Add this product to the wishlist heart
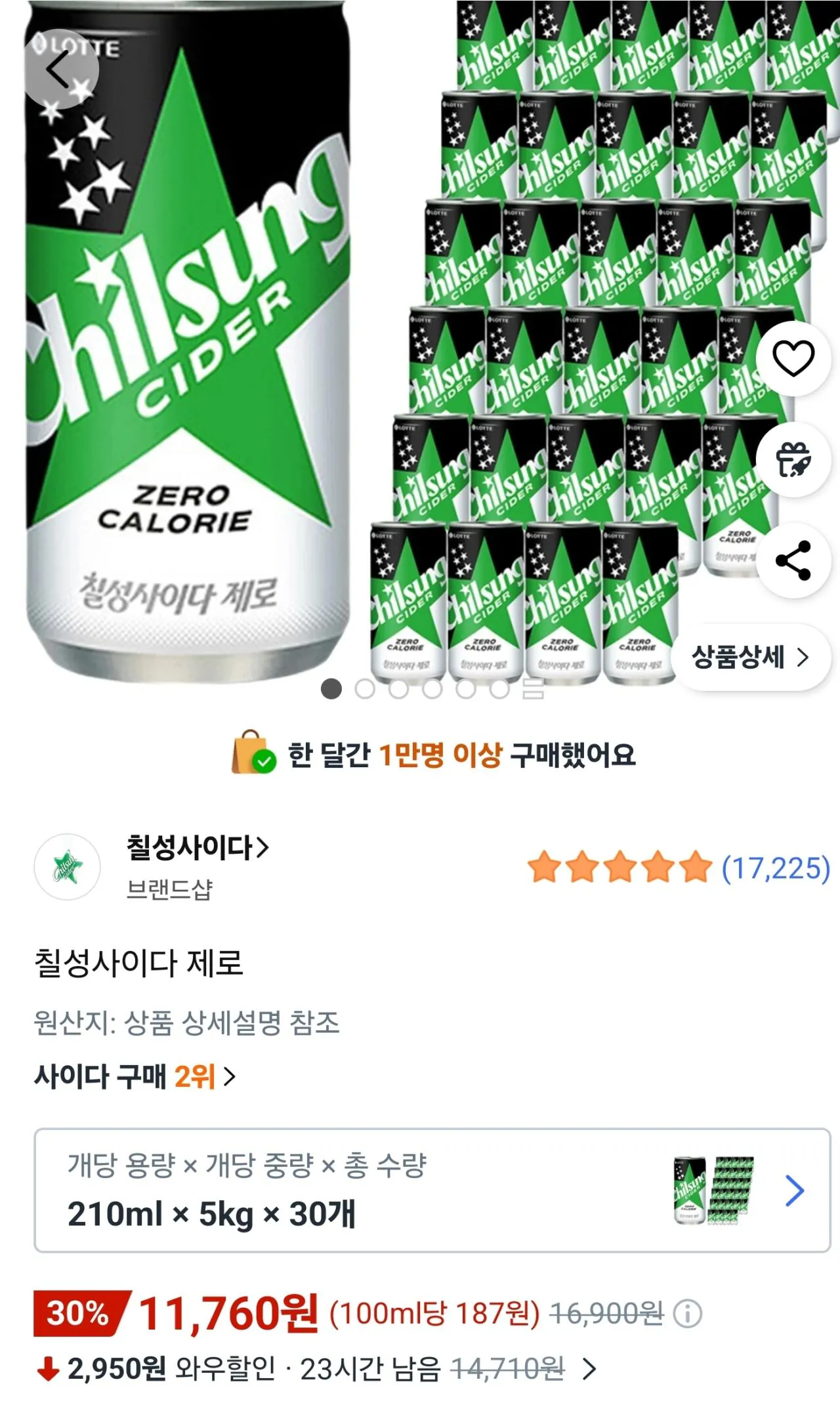Viewport: 840px width, 1407px height. [793, 358]
